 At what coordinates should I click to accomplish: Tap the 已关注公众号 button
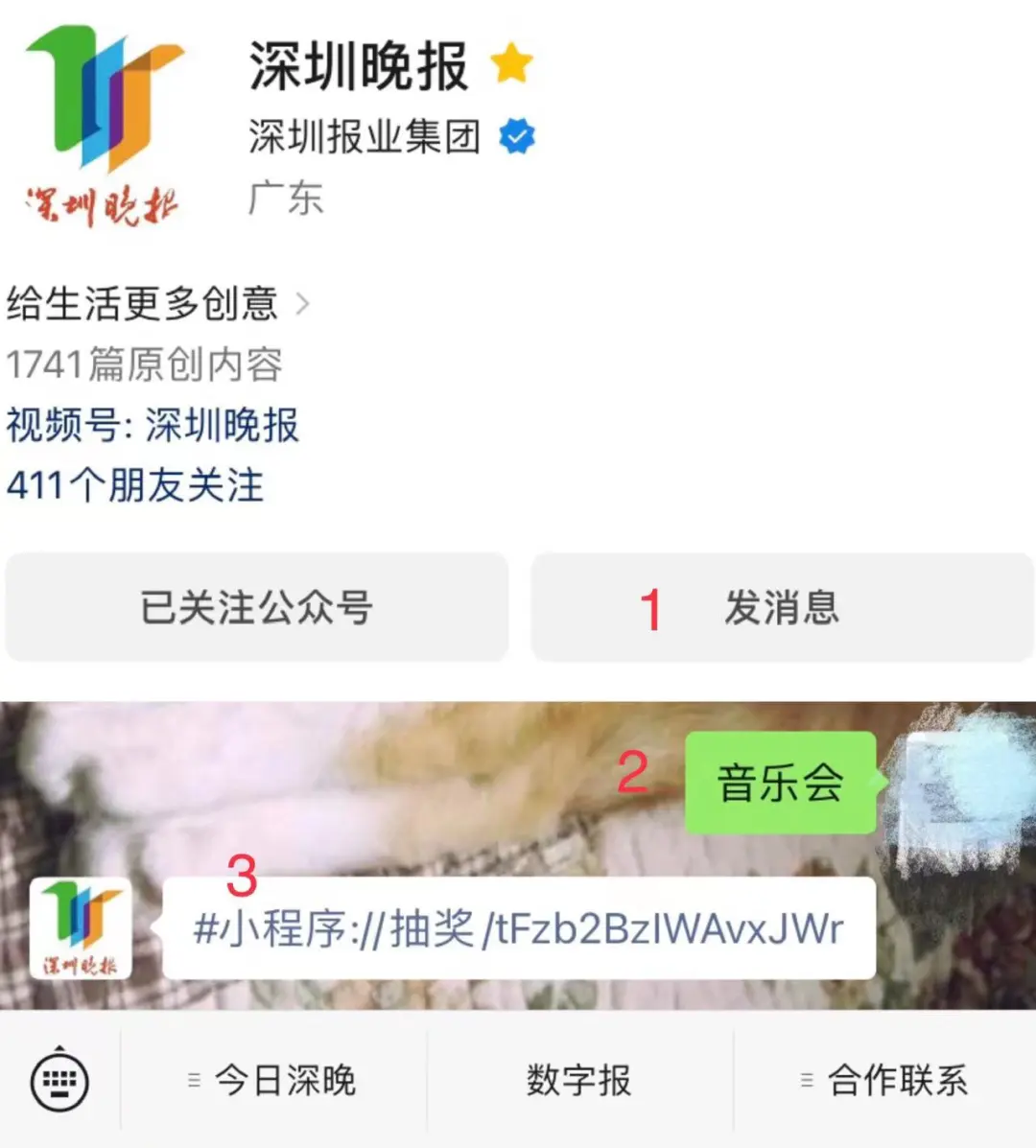[256, 607]
